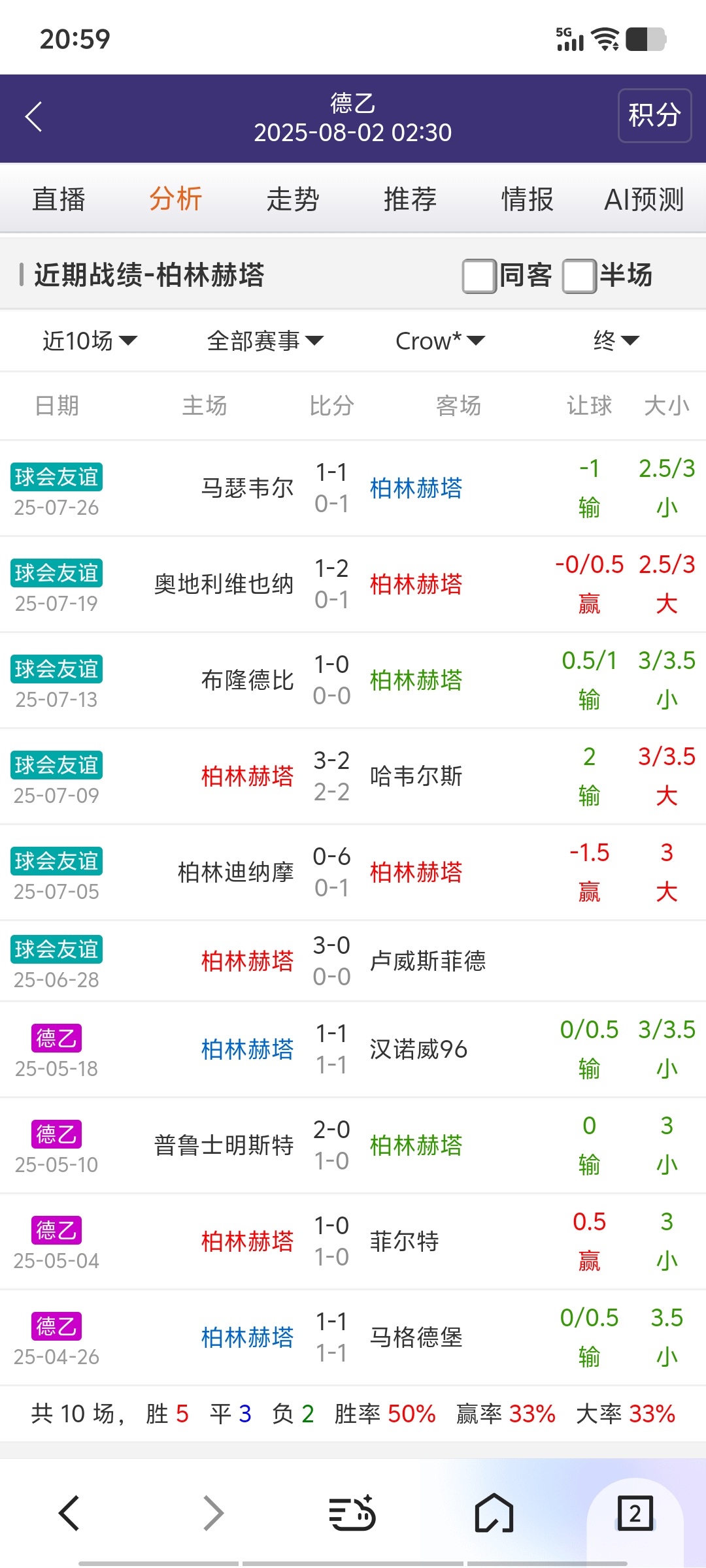The image size is (706, 1568).
Task: Change the Crow* odds company dropdown
Action: point(440,340)
